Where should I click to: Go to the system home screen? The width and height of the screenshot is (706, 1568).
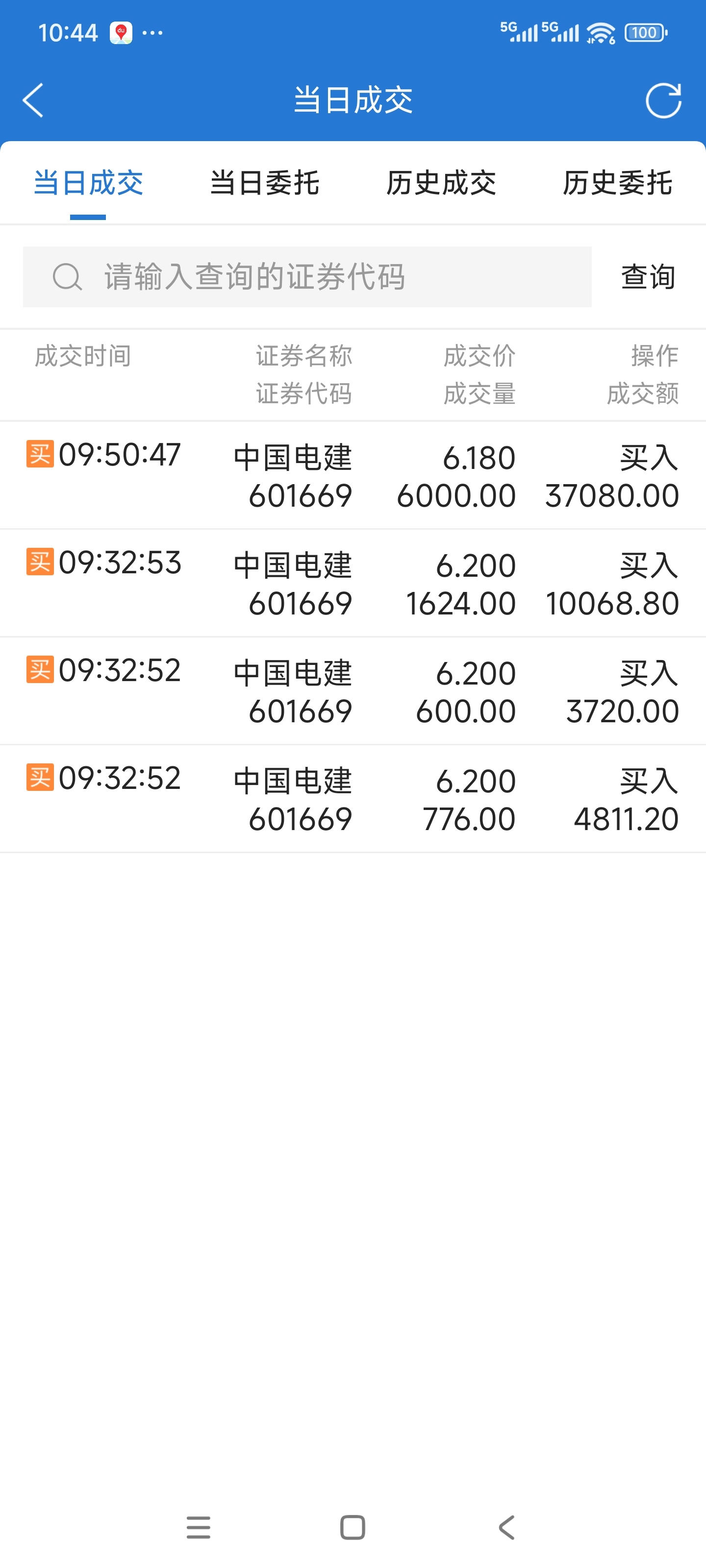pos(353,1528)
